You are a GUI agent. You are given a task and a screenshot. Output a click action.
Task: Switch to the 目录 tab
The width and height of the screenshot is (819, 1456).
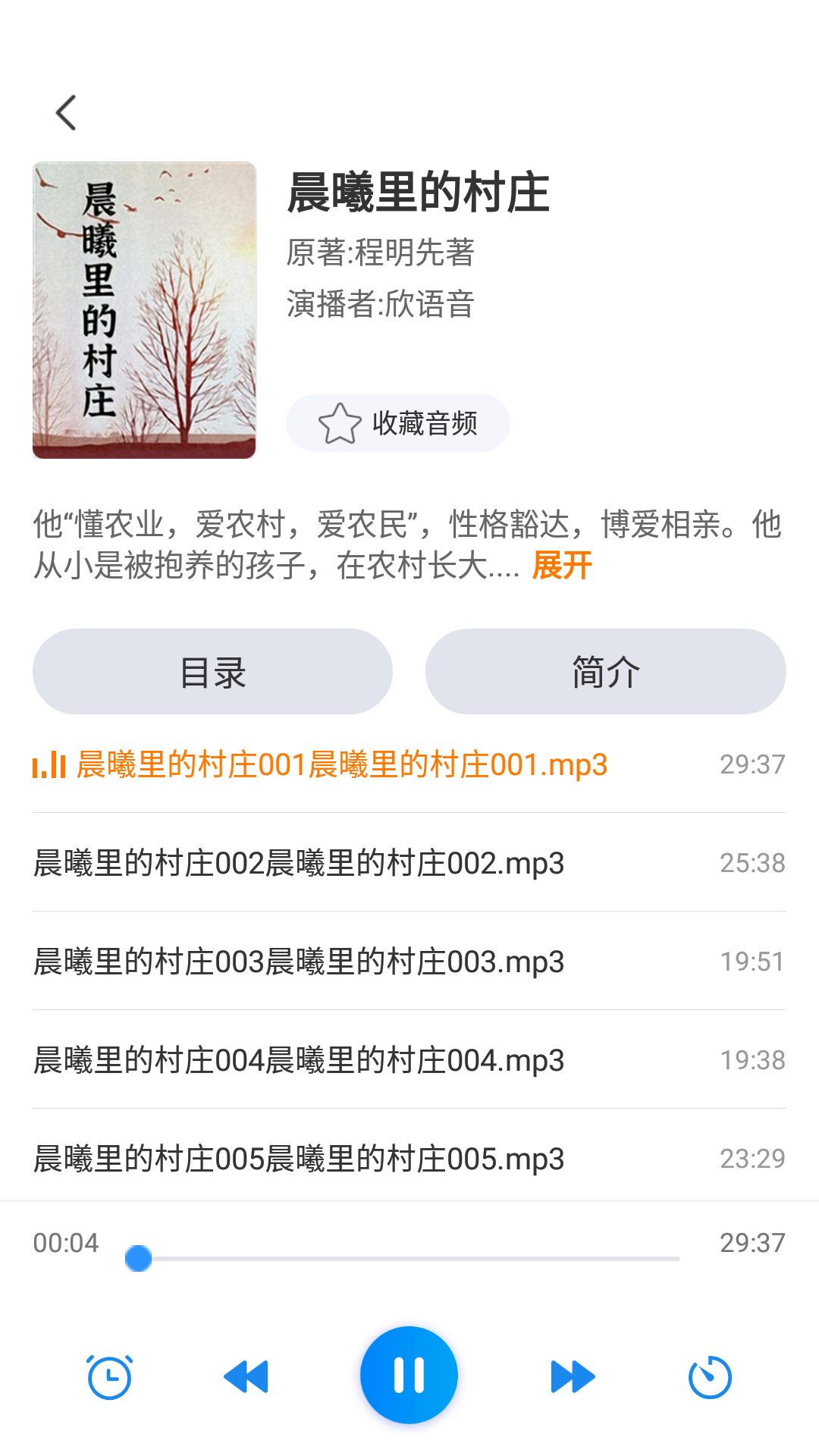(x=212, y=670)
